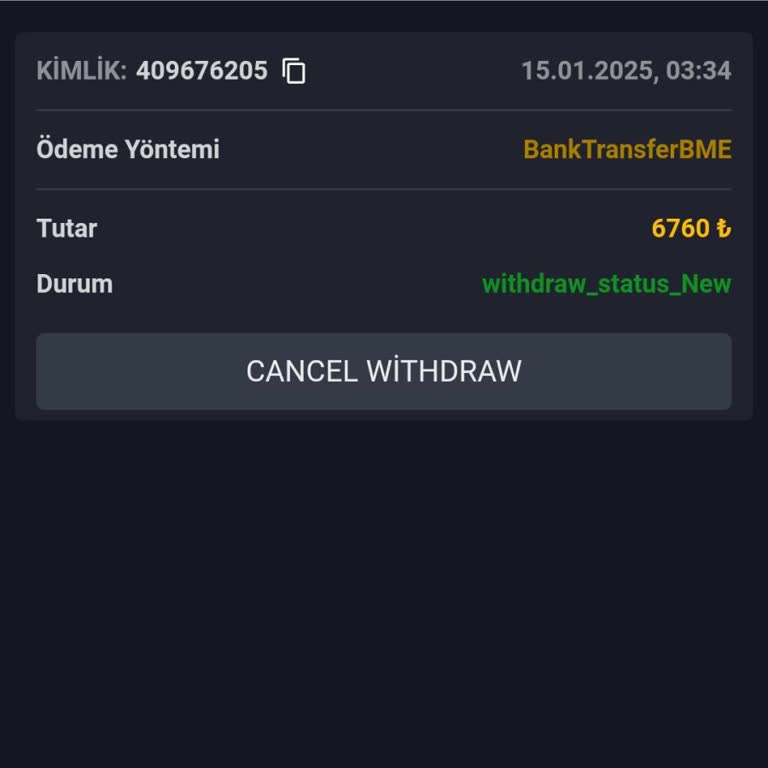Image resolution: width=768 pixels, height=768 pixels.
Task: Copy the withdrawal ID 409676205
Action: pos(294,71)
